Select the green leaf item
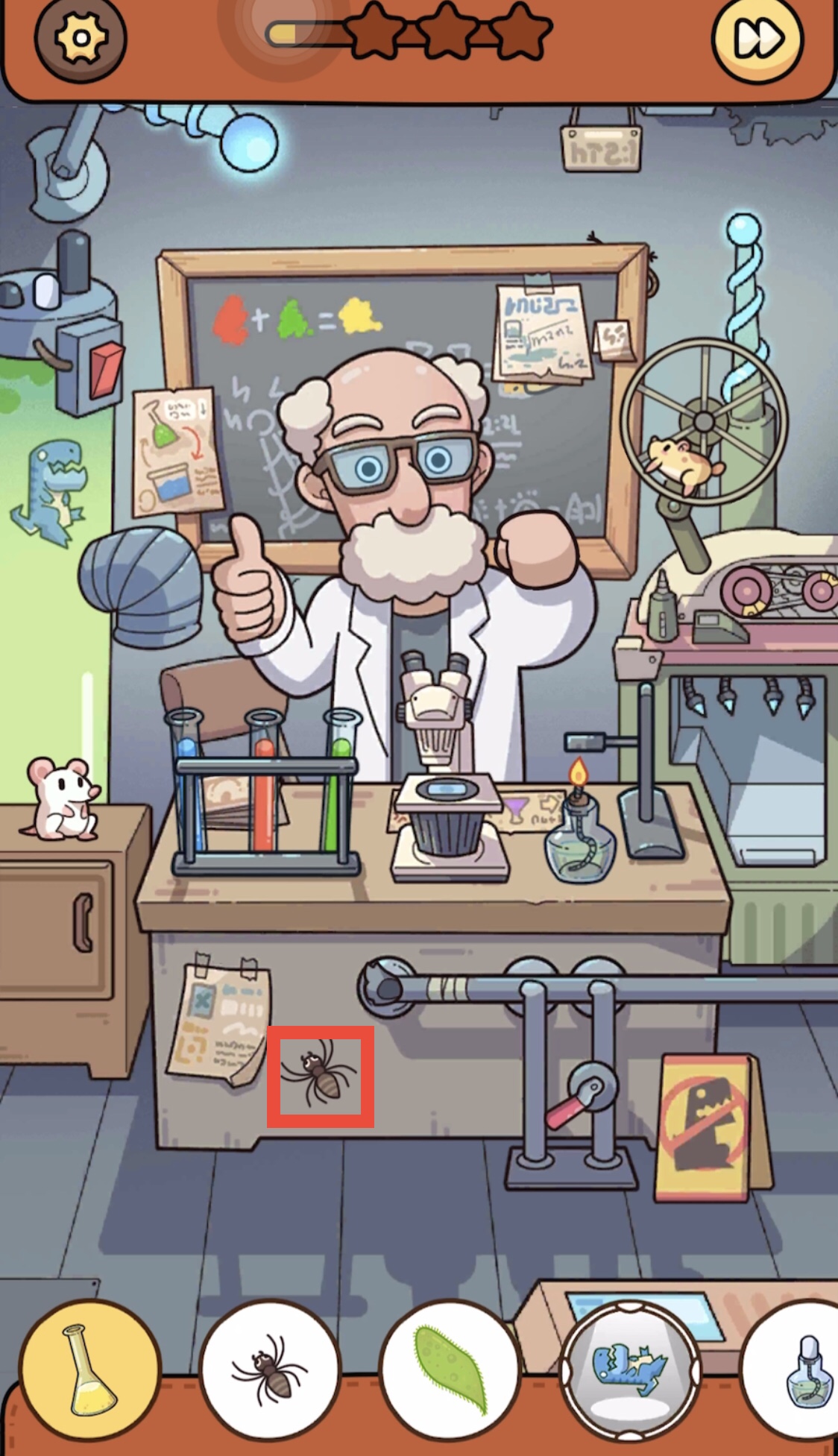Viewport: 838px width, 1456px height. [450, 1371]
